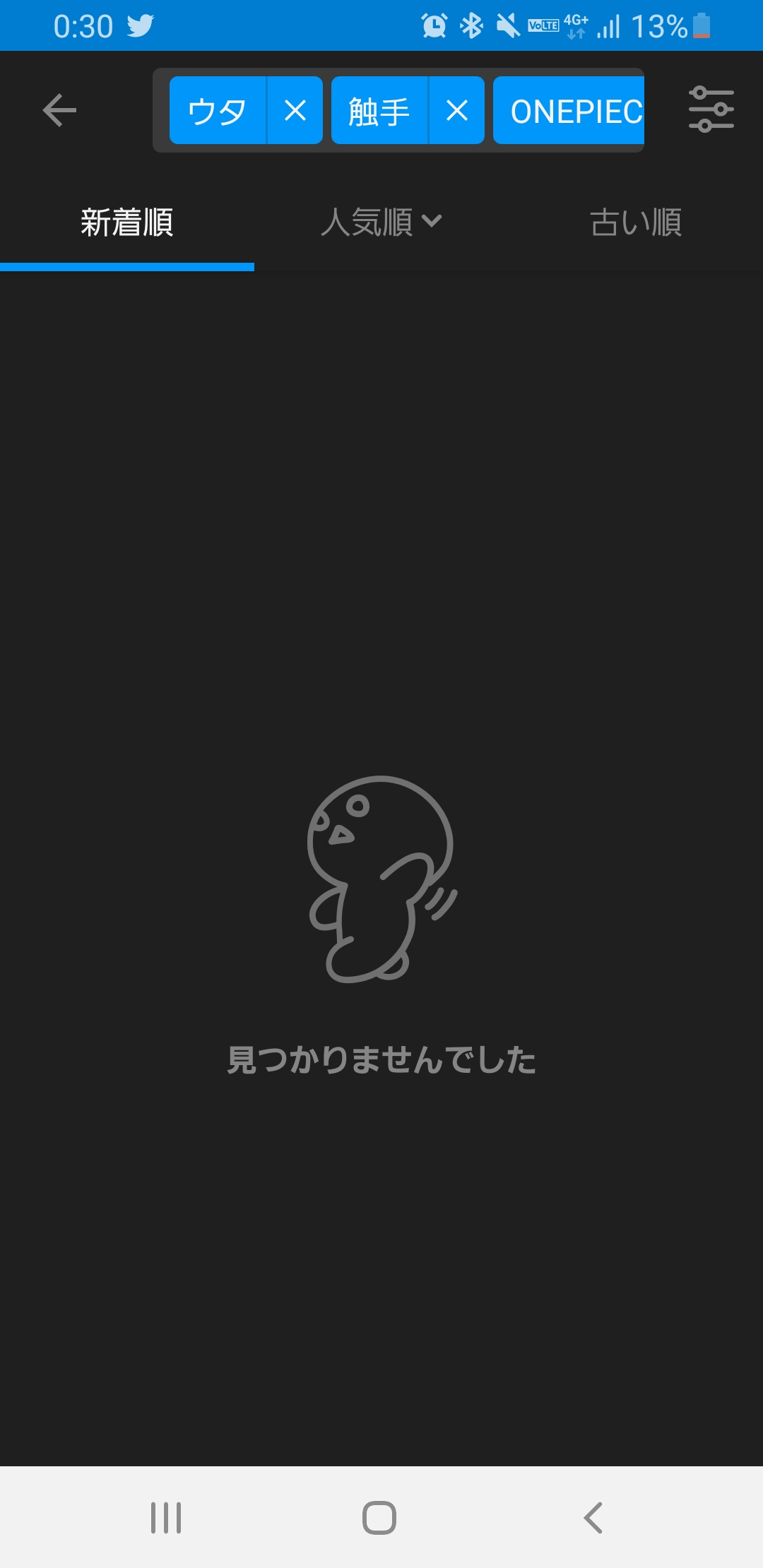763x1568 pixels.
Task: Expand the 人気順 sort dropdown
Action: [381, 222]
